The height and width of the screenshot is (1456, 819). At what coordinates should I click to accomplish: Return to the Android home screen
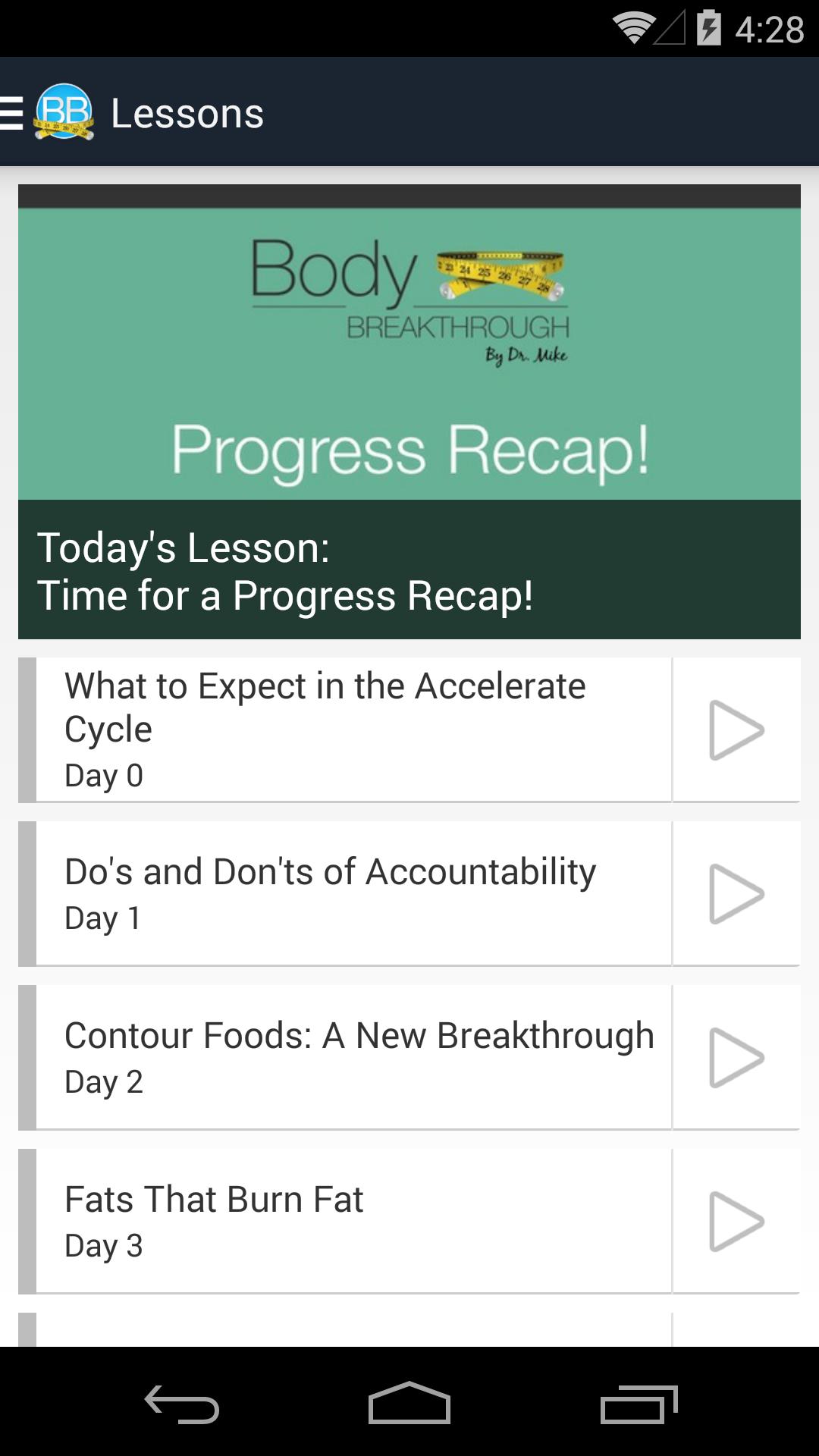coord(409,1404)
